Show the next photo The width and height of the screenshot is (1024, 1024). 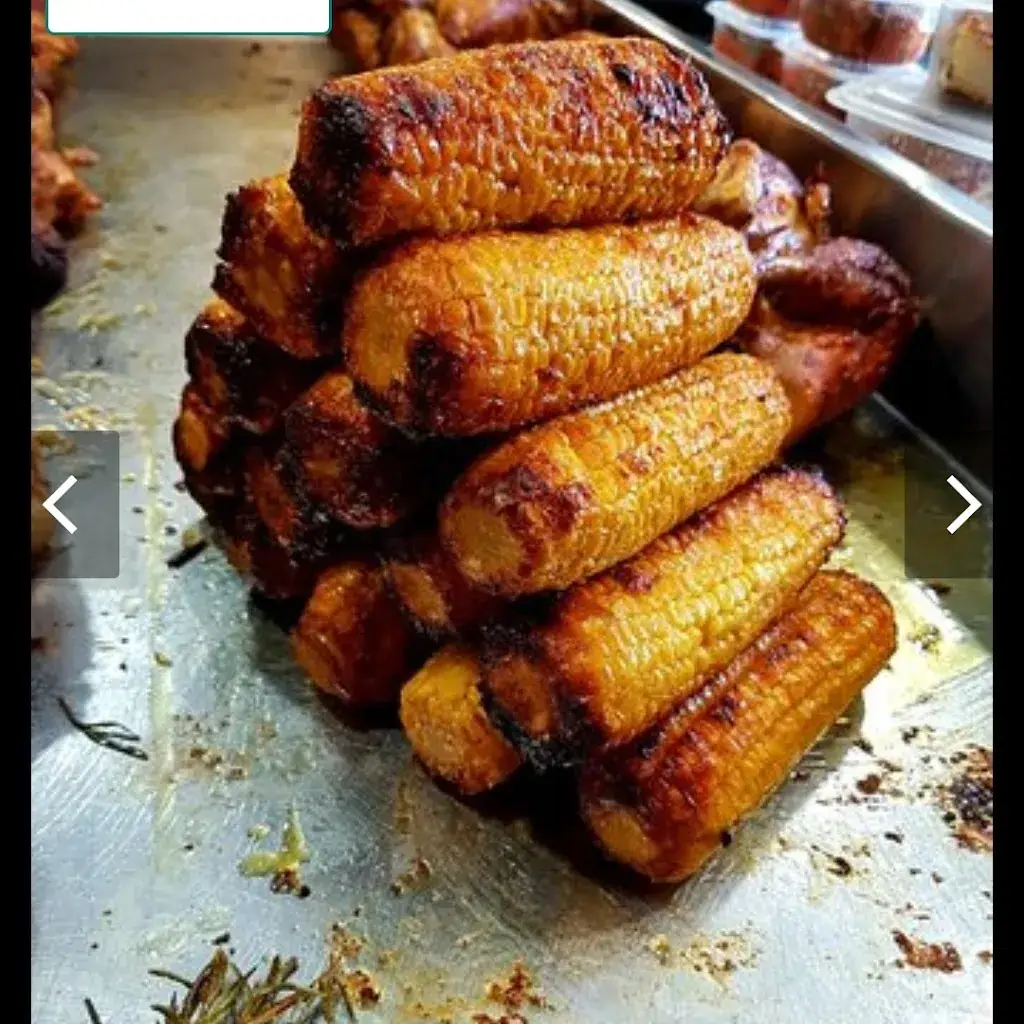pos(962,505)
